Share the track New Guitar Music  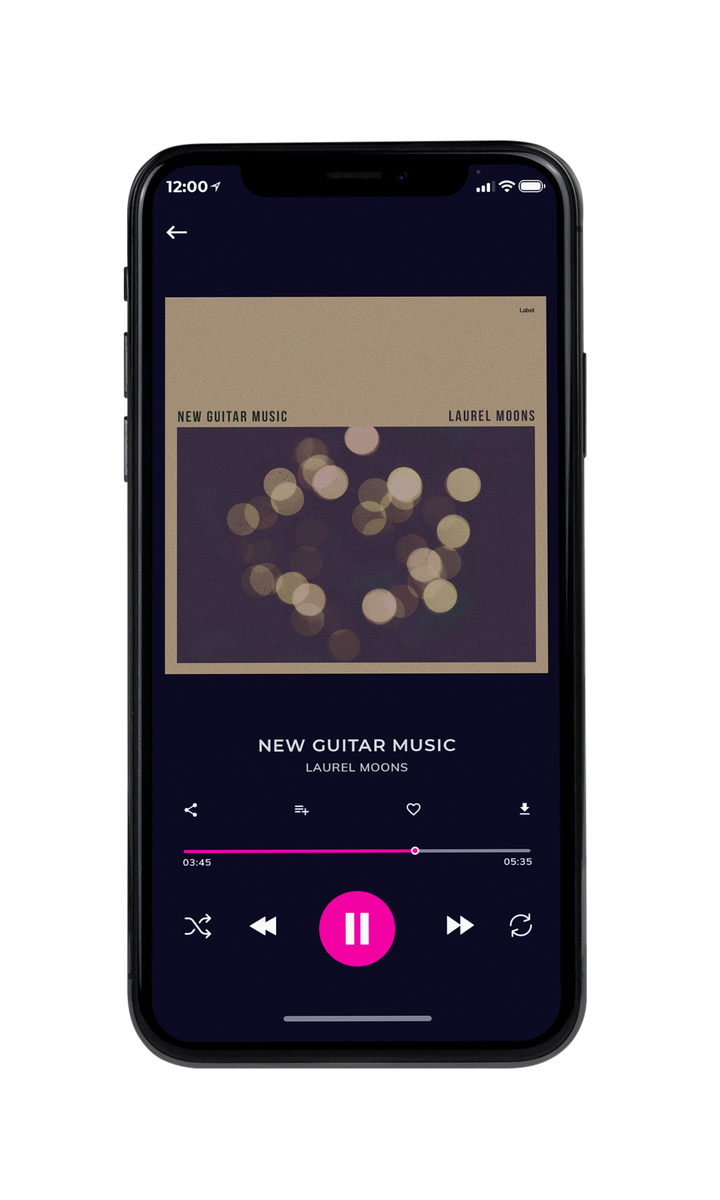(191, 810)
